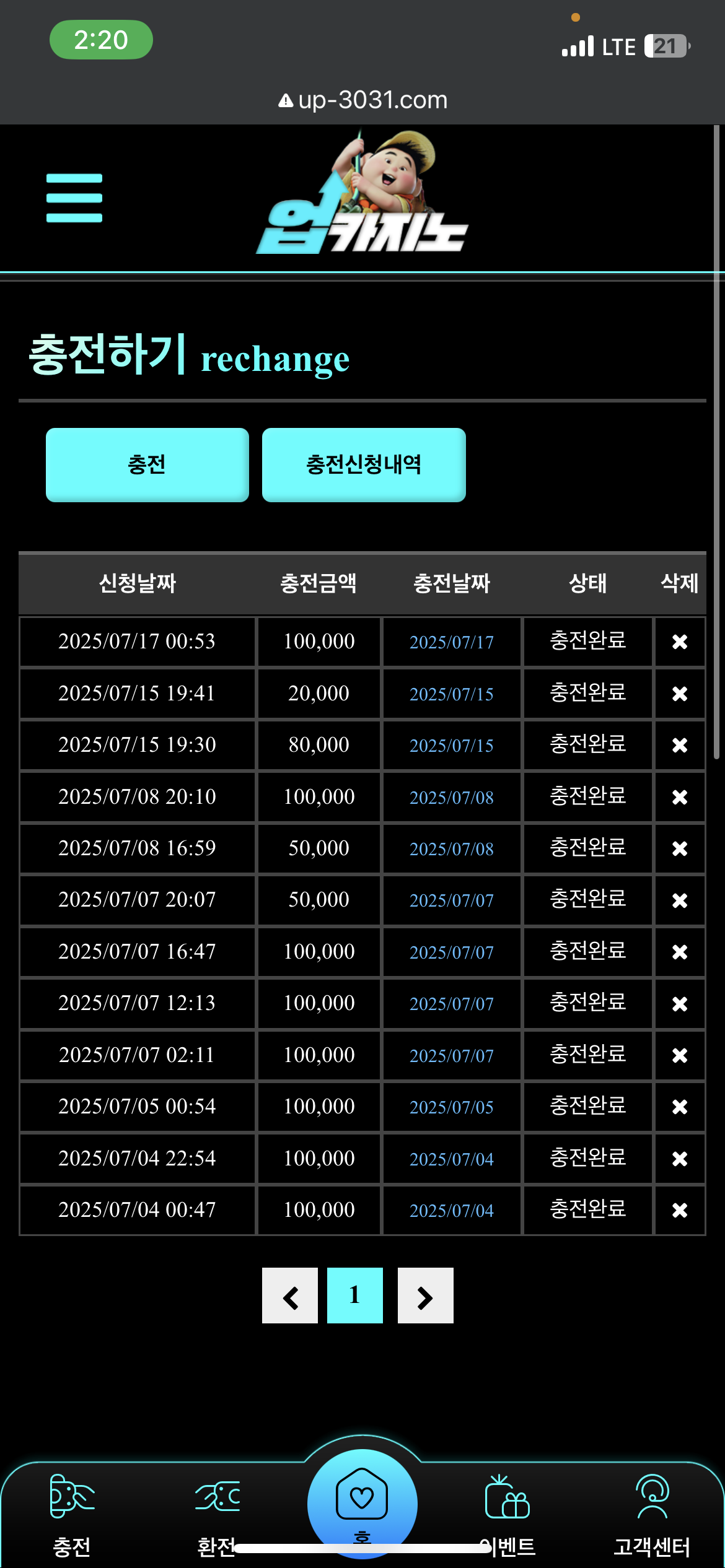Delete the 2025/07/07 20:07 entry
The height and width of the screenshot is (1568, 725).
[x=680, y=900]
